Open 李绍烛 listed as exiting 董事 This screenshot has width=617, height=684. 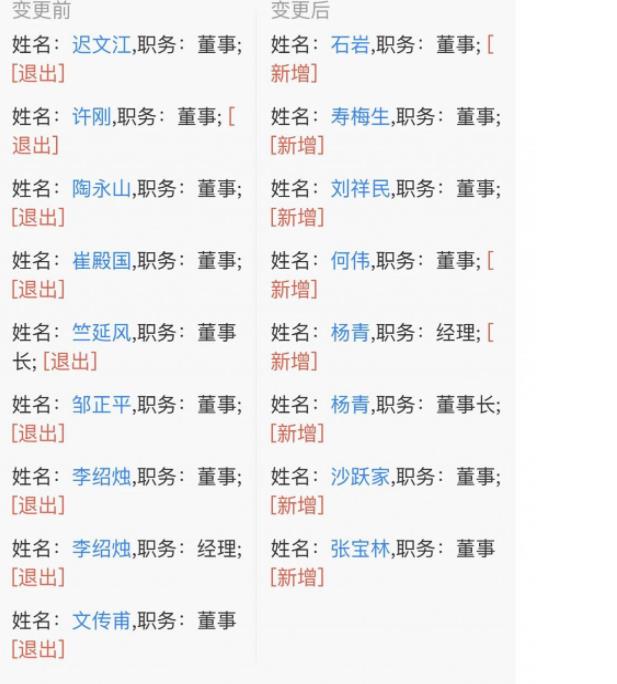(101, 477)
